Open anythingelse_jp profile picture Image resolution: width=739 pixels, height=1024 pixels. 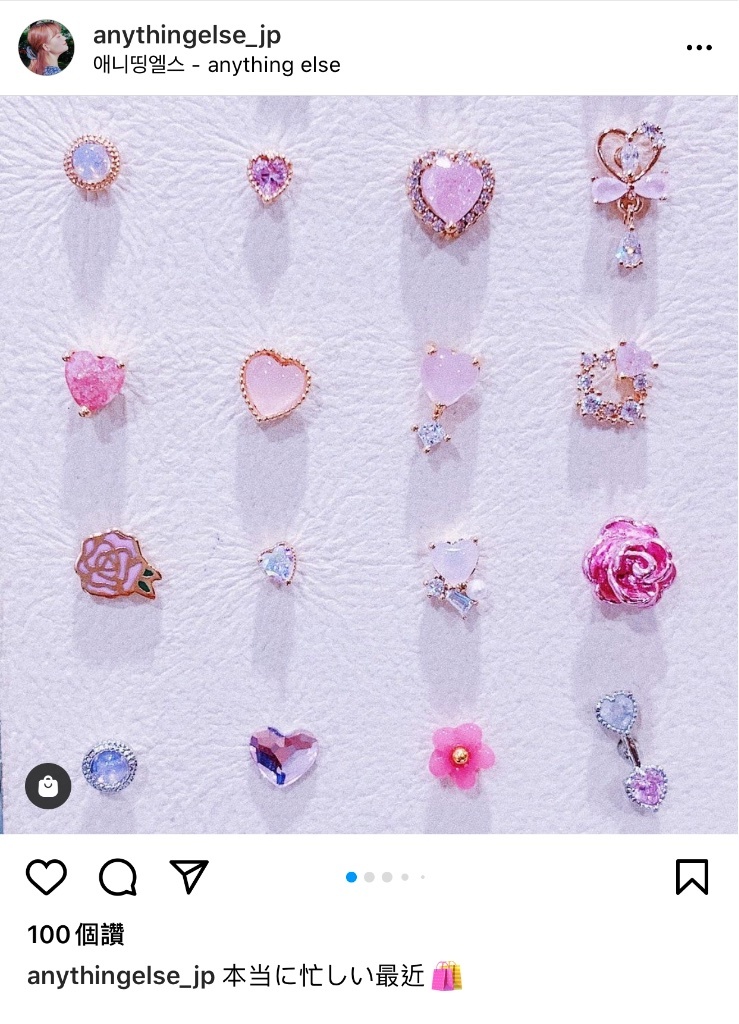pos(46,47)
